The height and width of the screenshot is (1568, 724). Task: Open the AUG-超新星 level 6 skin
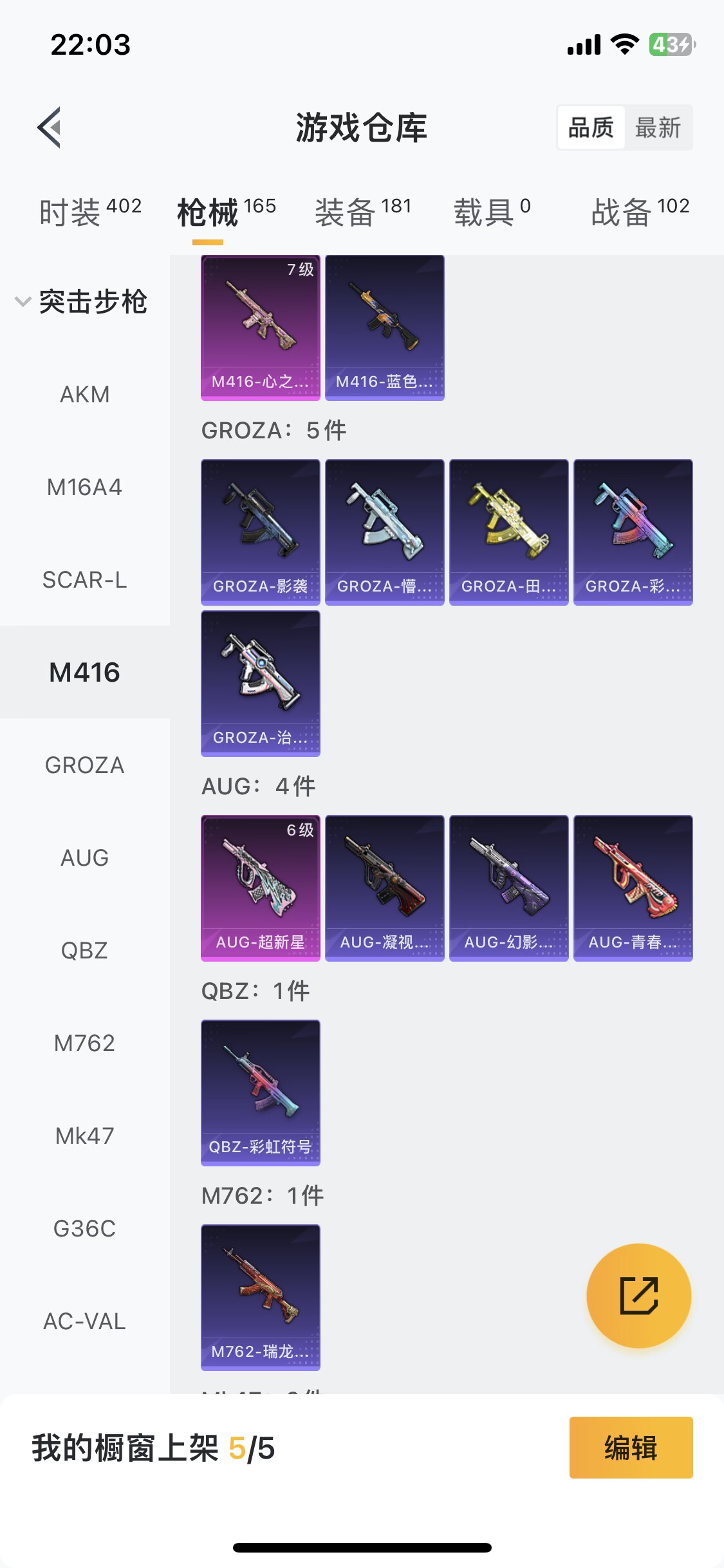point(261,888)
